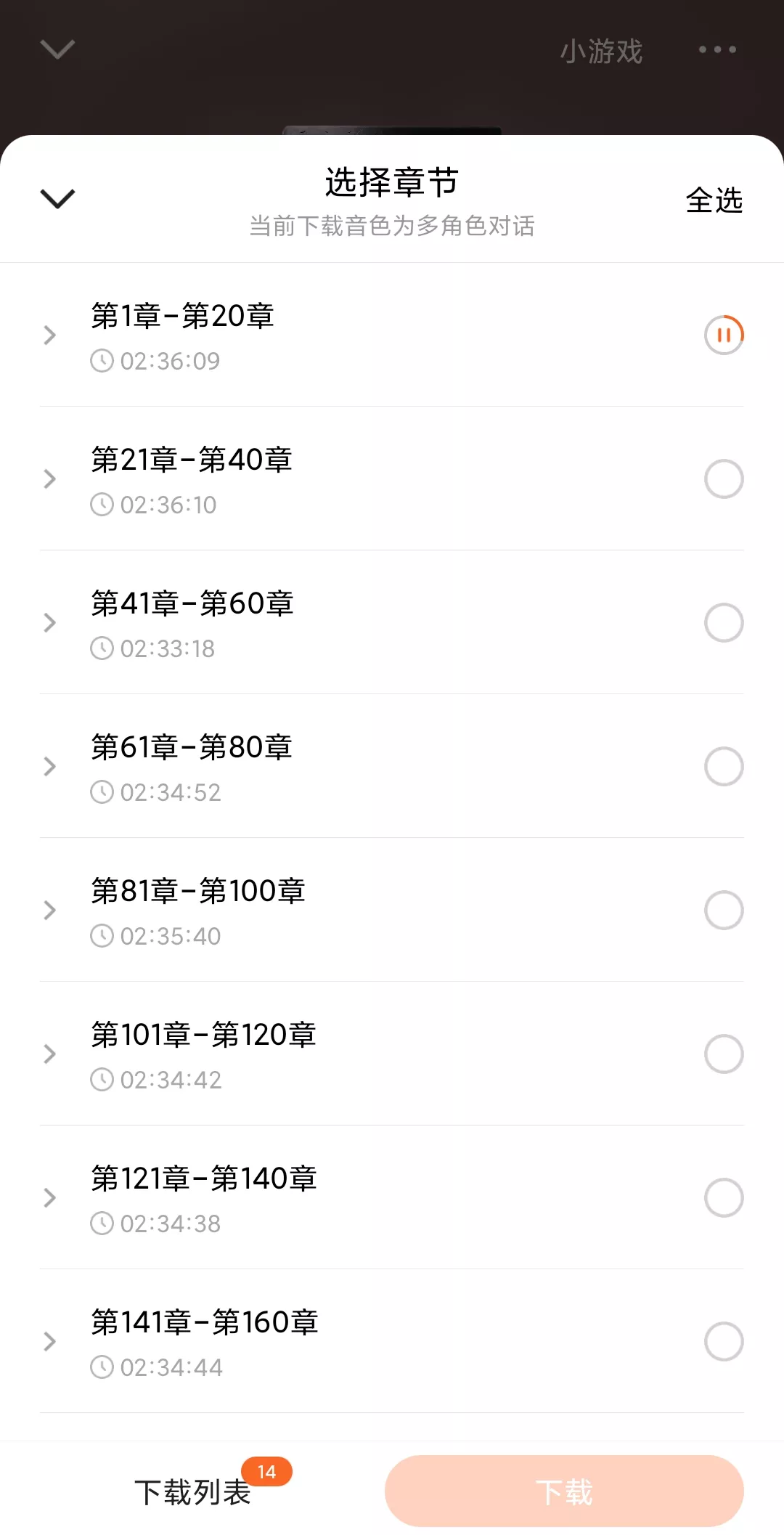Open 下载列表 download list
784x1535 pixels.
click(193, 1492)
